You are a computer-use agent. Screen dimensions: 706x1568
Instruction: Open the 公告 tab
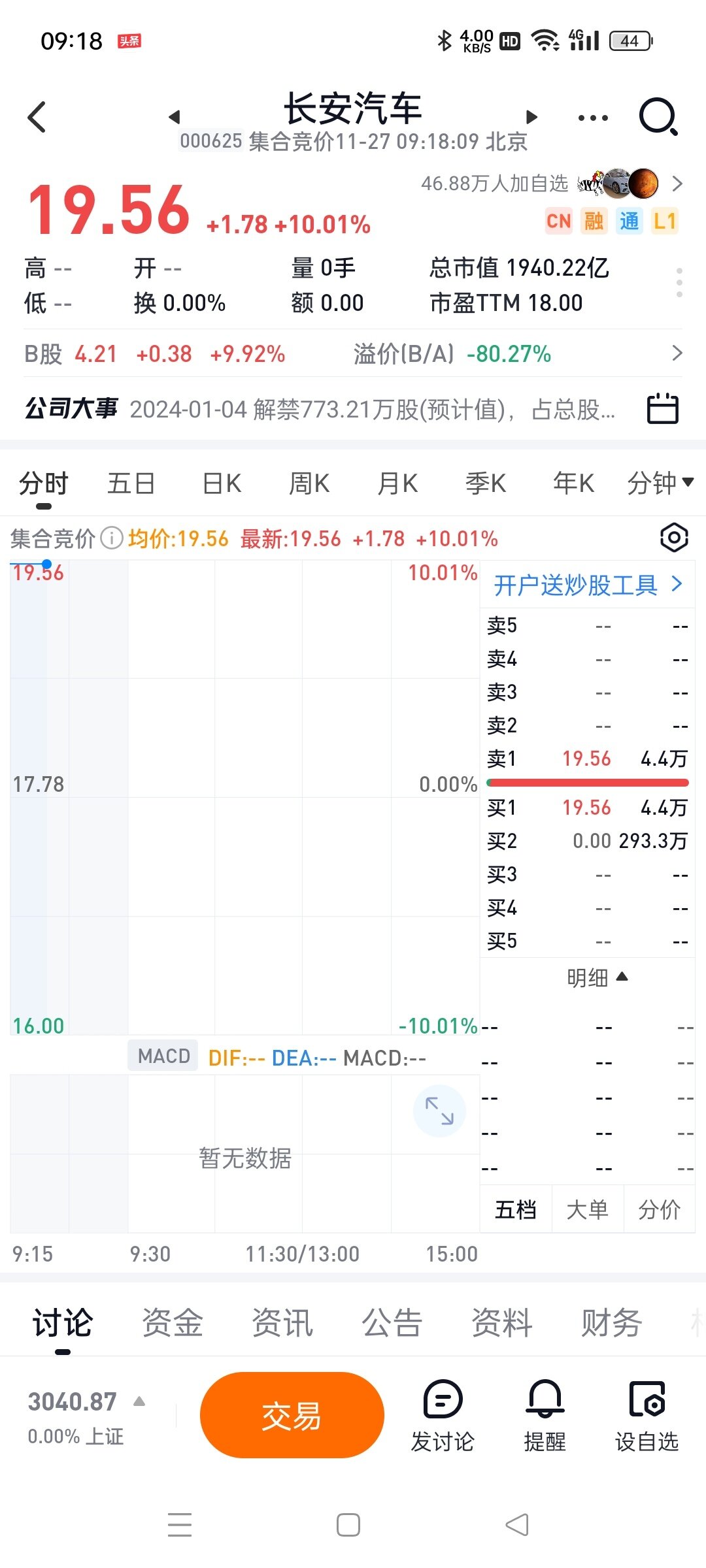pos(392,1322)
